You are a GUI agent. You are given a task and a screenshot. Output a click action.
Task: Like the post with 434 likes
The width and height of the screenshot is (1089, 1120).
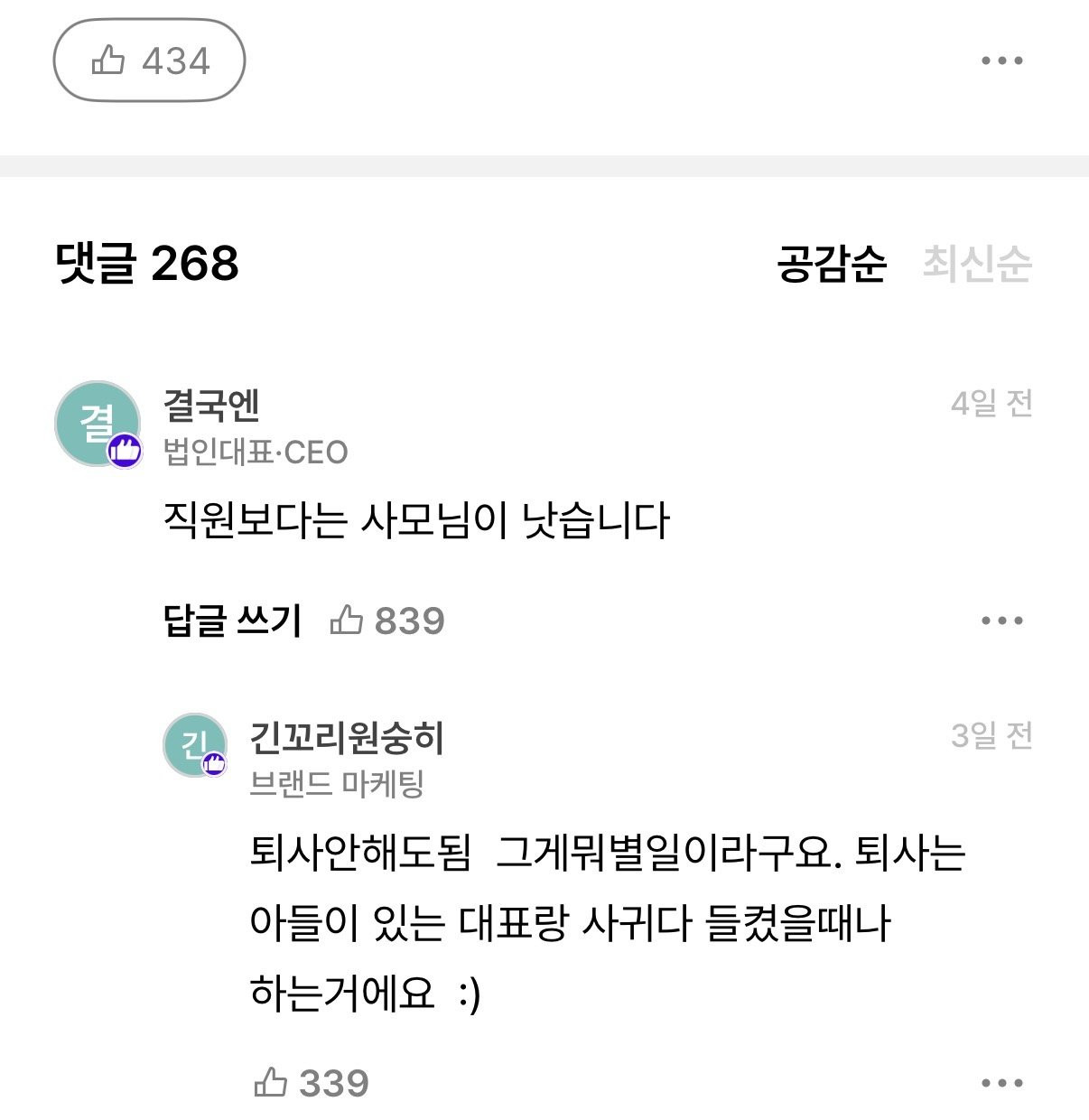click(150, 61)
